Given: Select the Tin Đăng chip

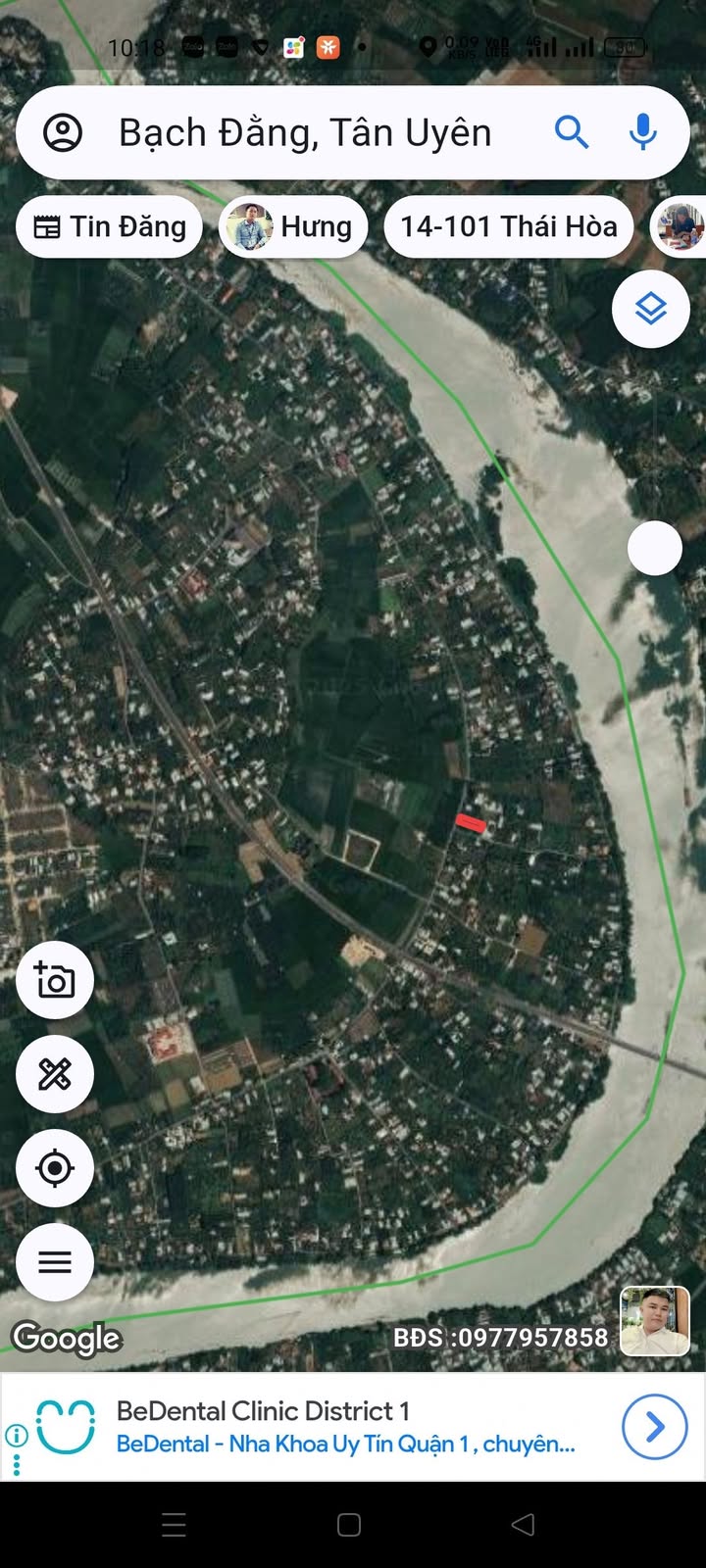Looking at the screenshot, I should click(110, 227).
